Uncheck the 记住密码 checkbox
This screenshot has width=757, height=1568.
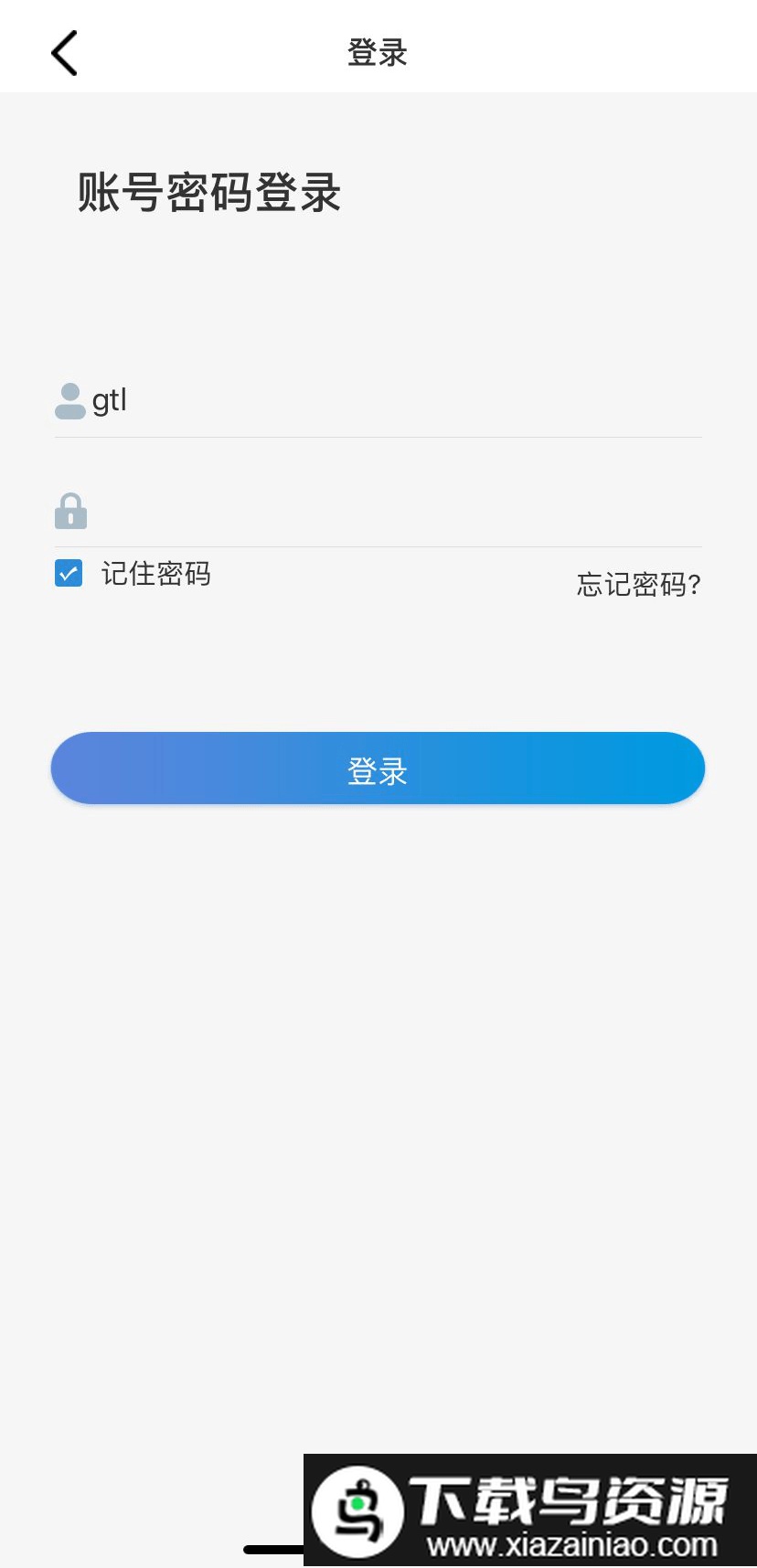(x=69, y=574)
